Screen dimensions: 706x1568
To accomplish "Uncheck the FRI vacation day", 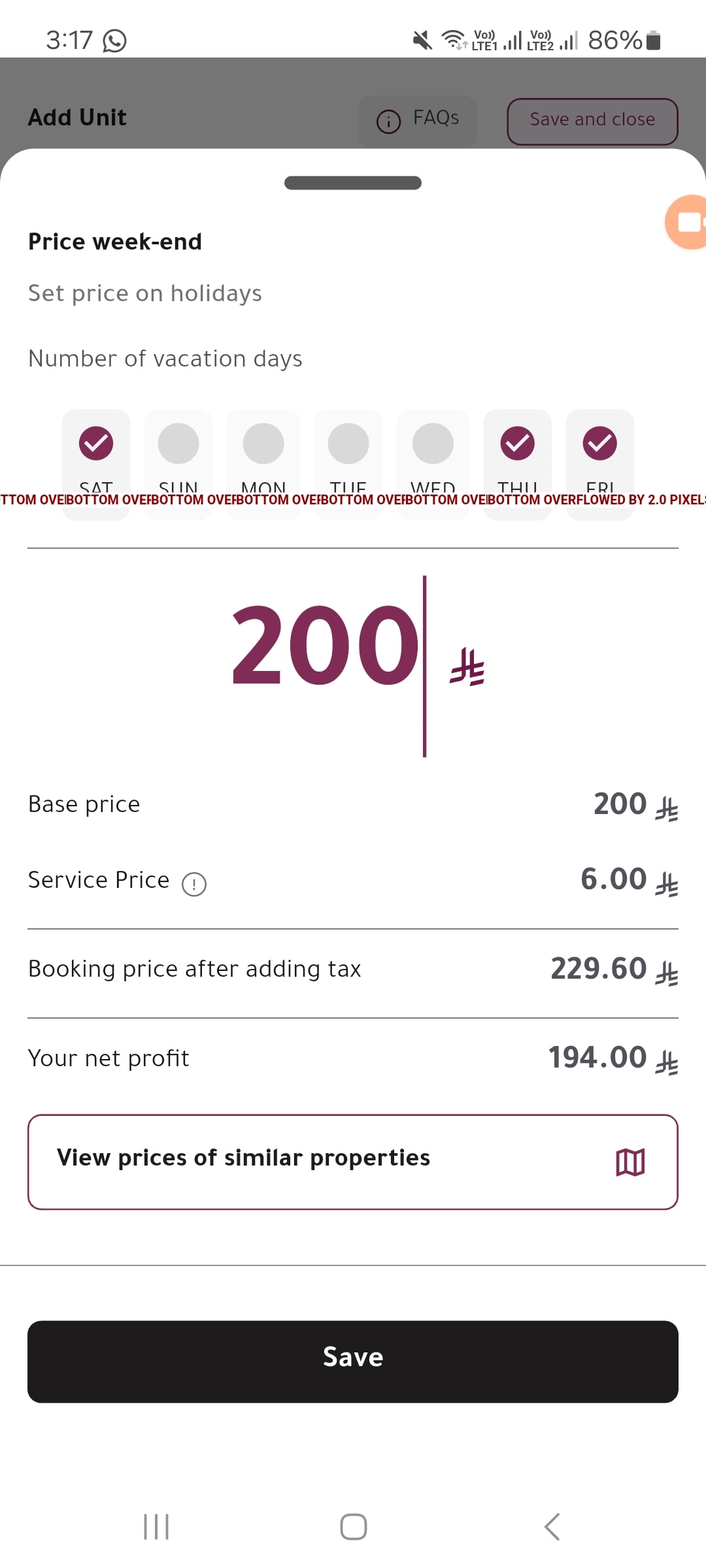I will (600, 464).
